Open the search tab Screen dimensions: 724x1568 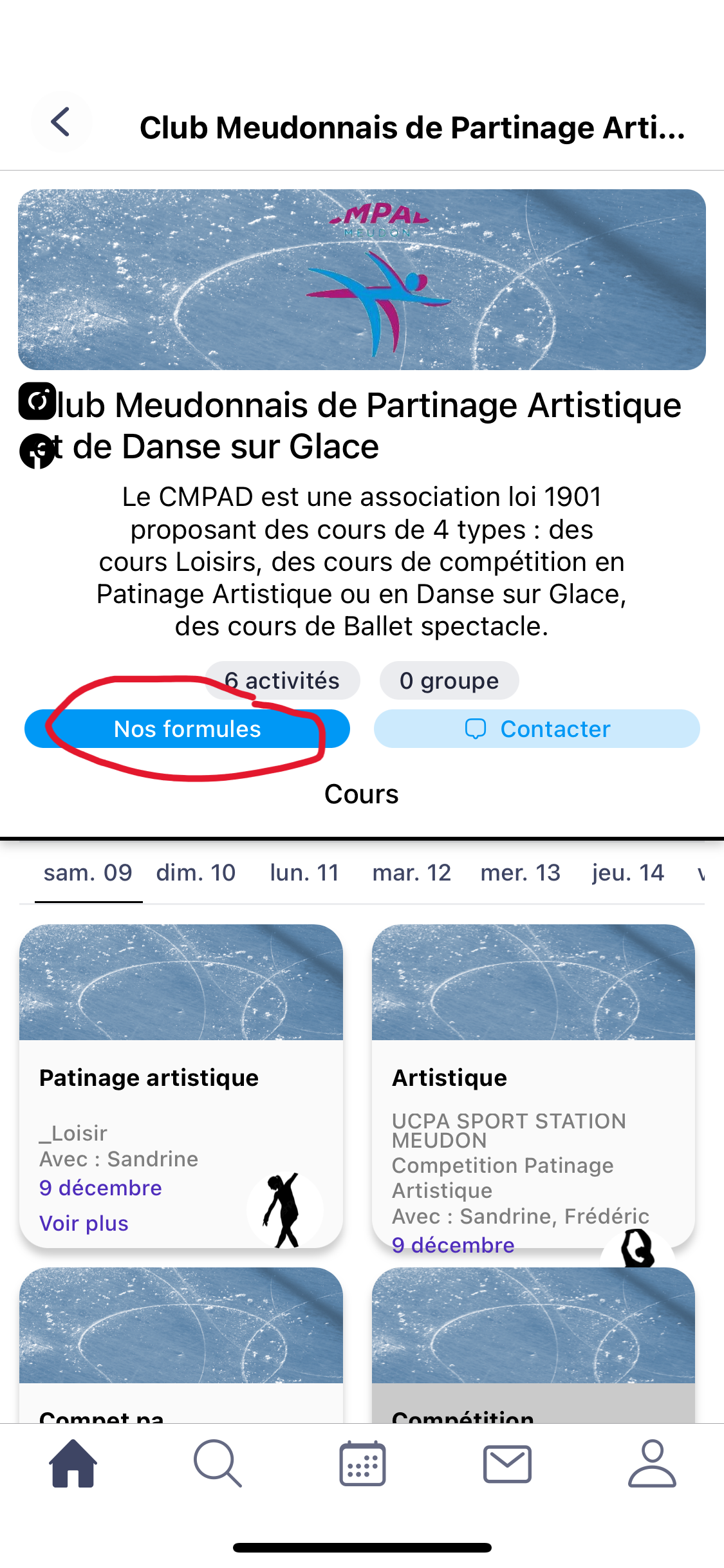(218, 1464)
